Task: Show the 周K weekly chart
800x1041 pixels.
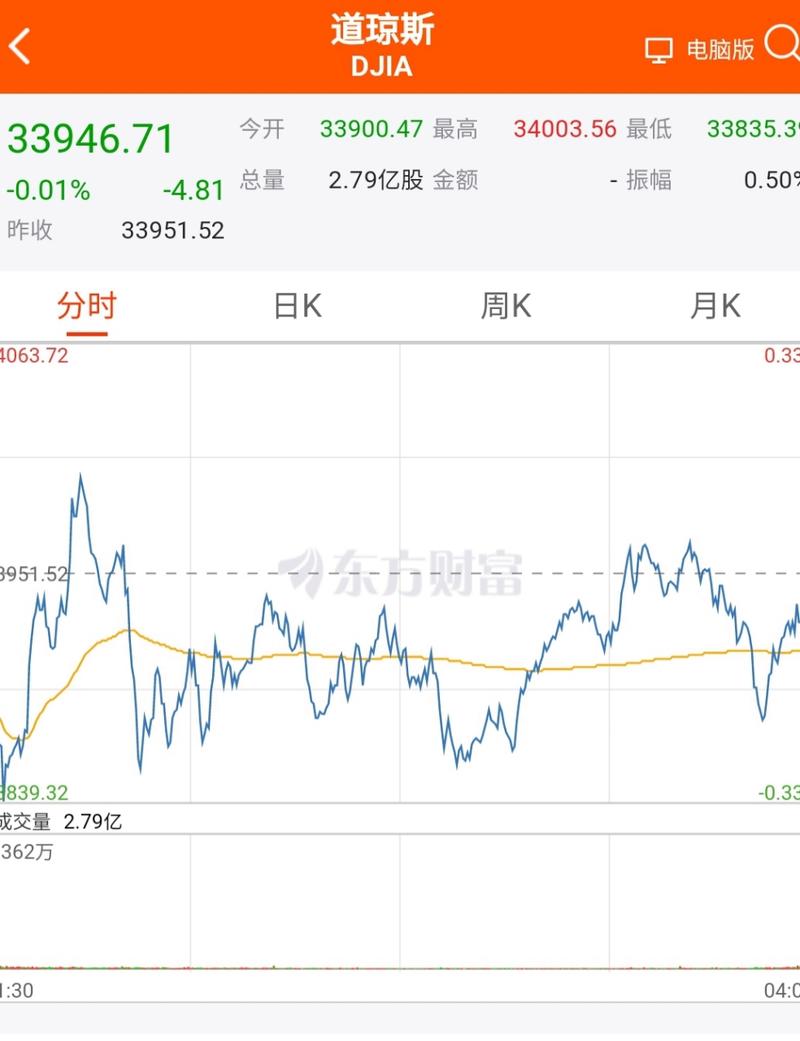Action: point(506,306)
